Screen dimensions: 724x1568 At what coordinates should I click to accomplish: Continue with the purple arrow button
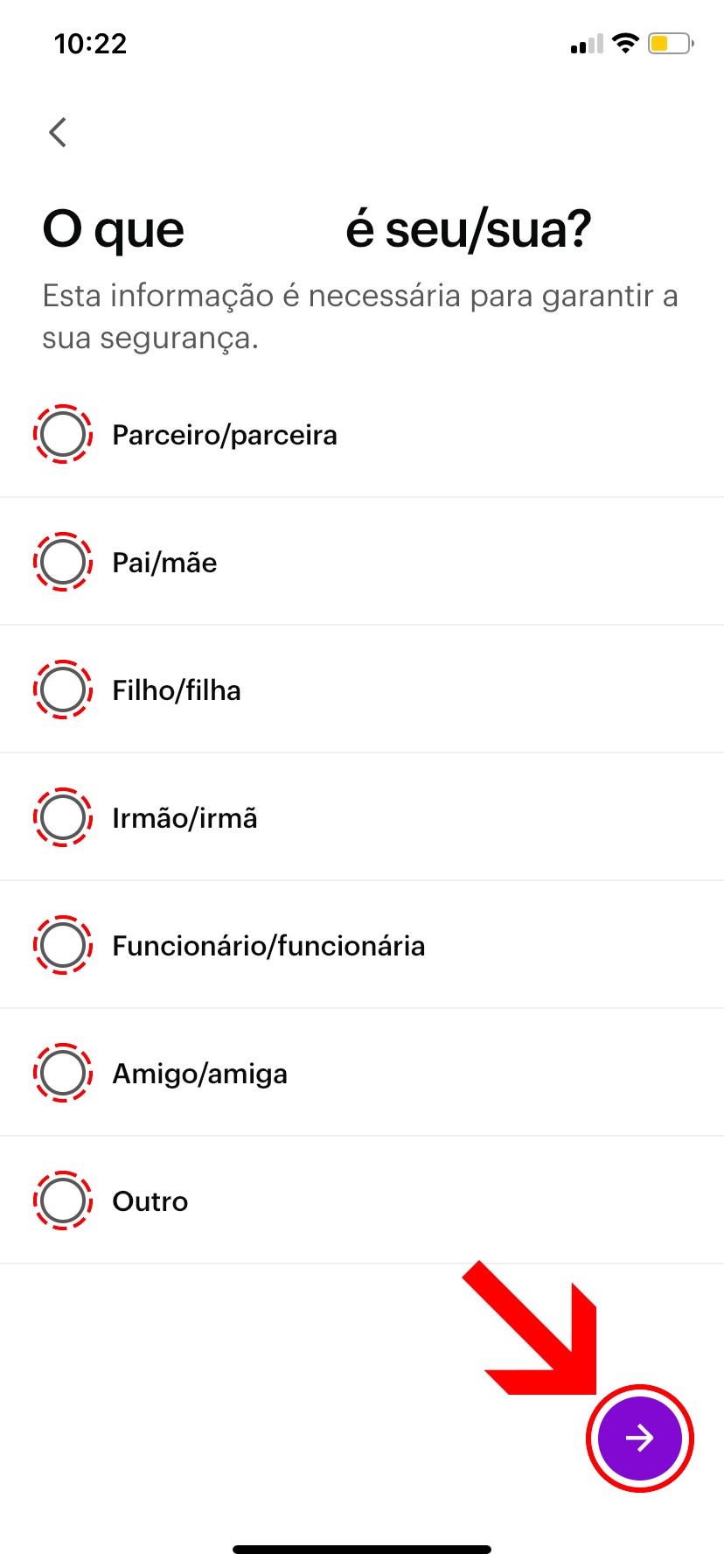point(639,1438)
